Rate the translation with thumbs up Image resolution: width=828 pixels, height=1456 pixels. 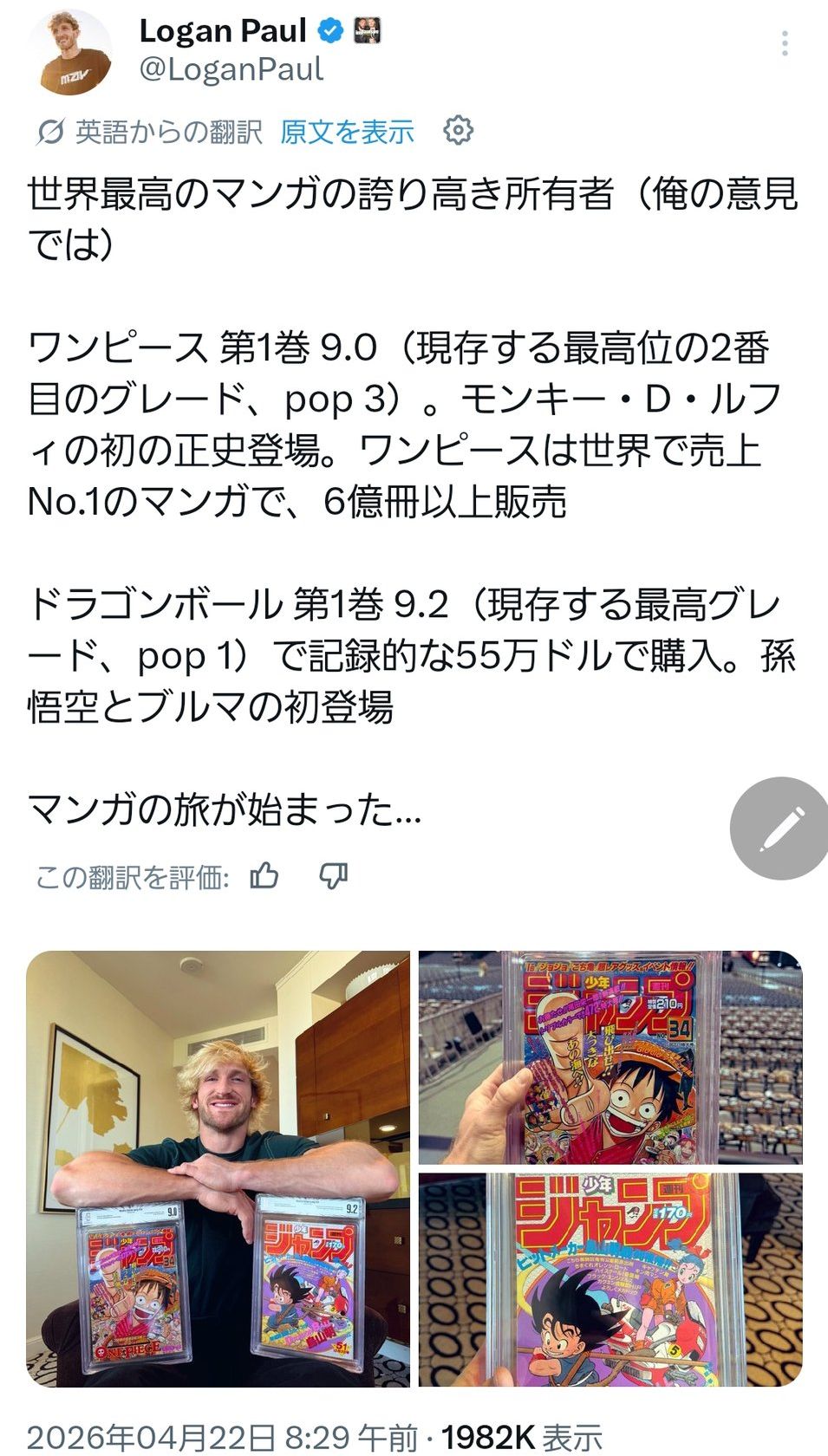(x=264, y=876)
